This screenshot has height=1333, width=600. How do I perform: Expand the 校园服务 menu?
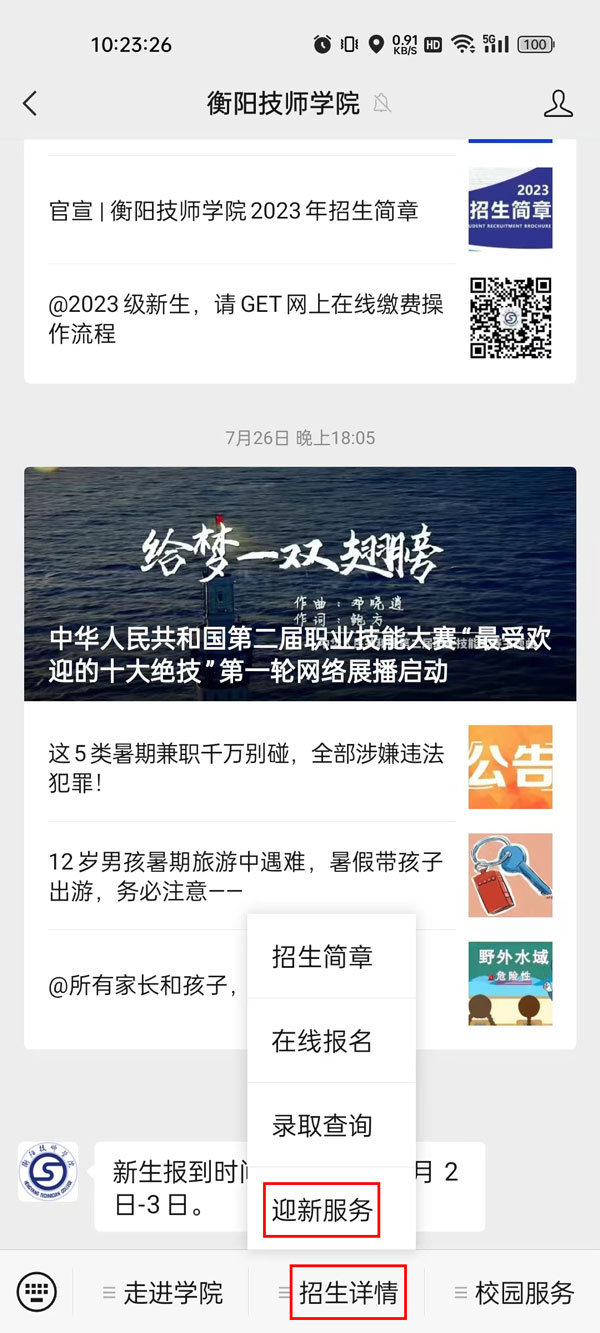coord(514,1292)
